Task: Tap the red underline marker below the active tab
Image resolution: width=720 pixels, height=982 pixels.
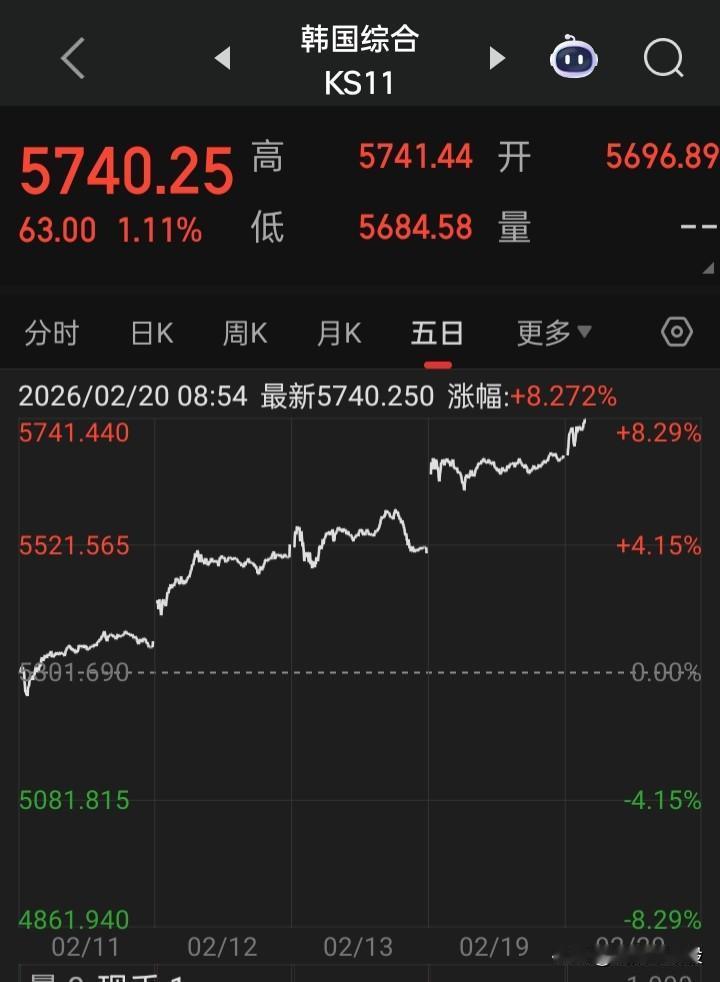Action: click(436, 365)
